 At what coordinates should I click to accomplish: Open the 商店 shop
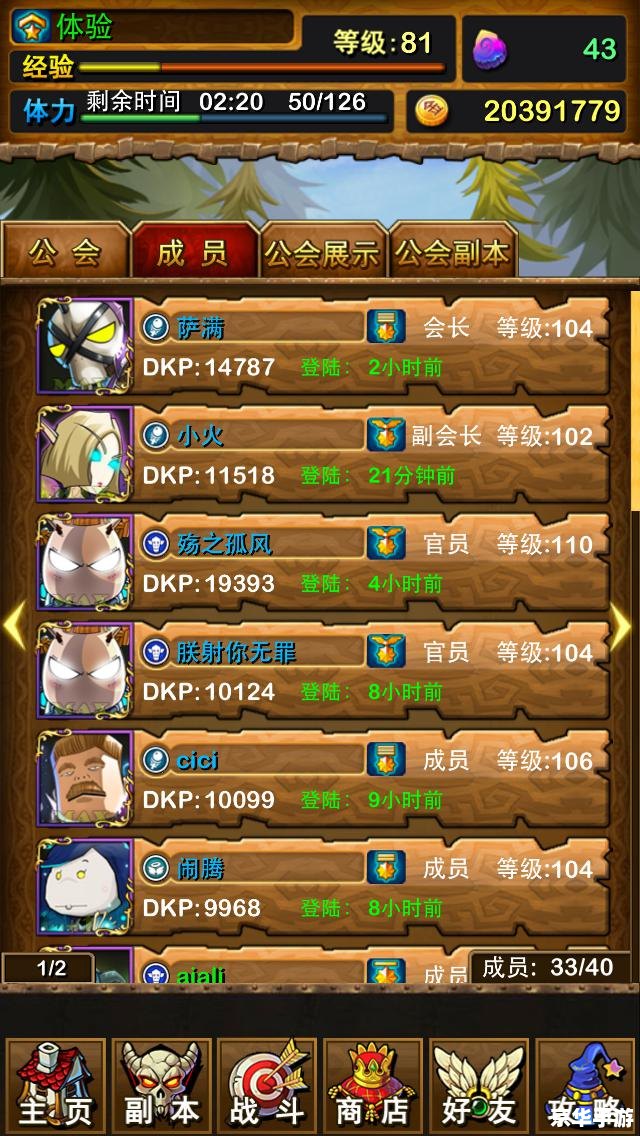(x=373, y=1085)
